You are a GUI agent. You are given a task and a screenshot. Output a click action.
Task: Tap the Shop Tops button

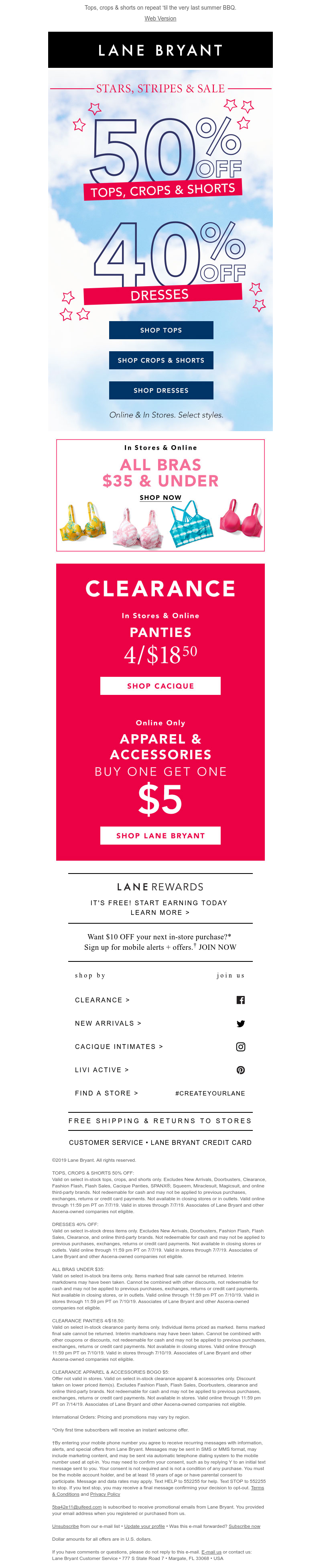pyautogui.click(x=160, y=330)
